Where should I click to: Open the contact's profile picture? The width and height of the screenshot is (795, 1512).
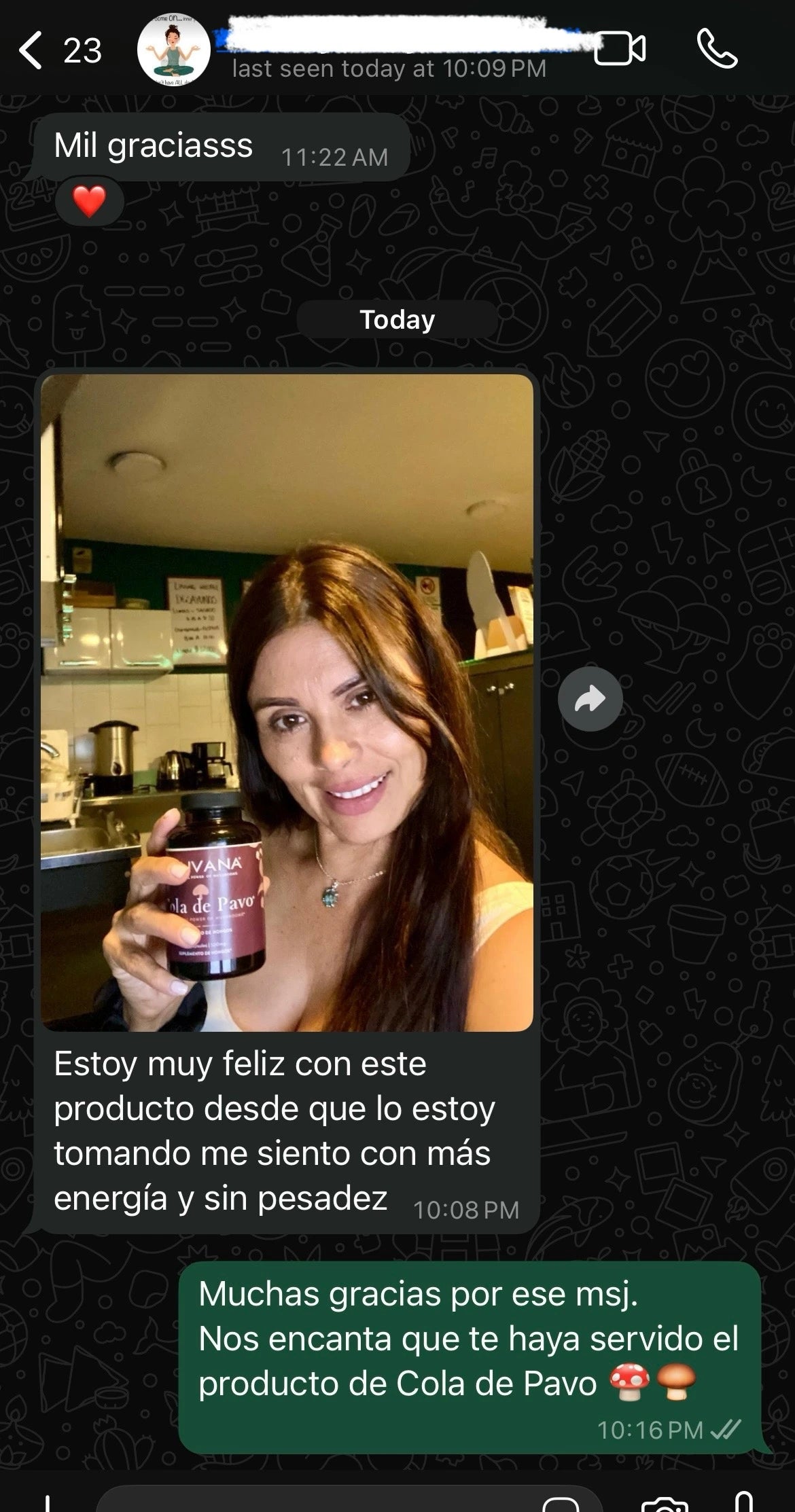[173, 51]
